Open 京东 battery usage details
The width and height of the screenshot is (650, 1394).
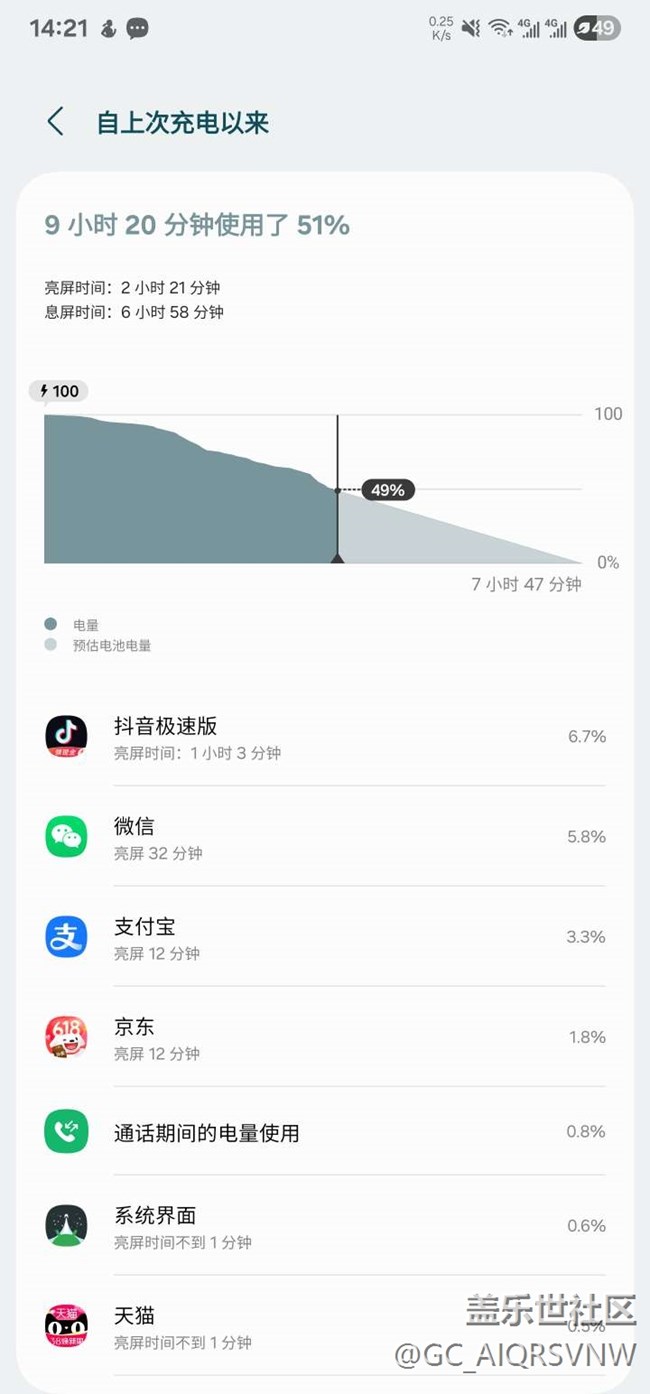(x=325, y=1037)
